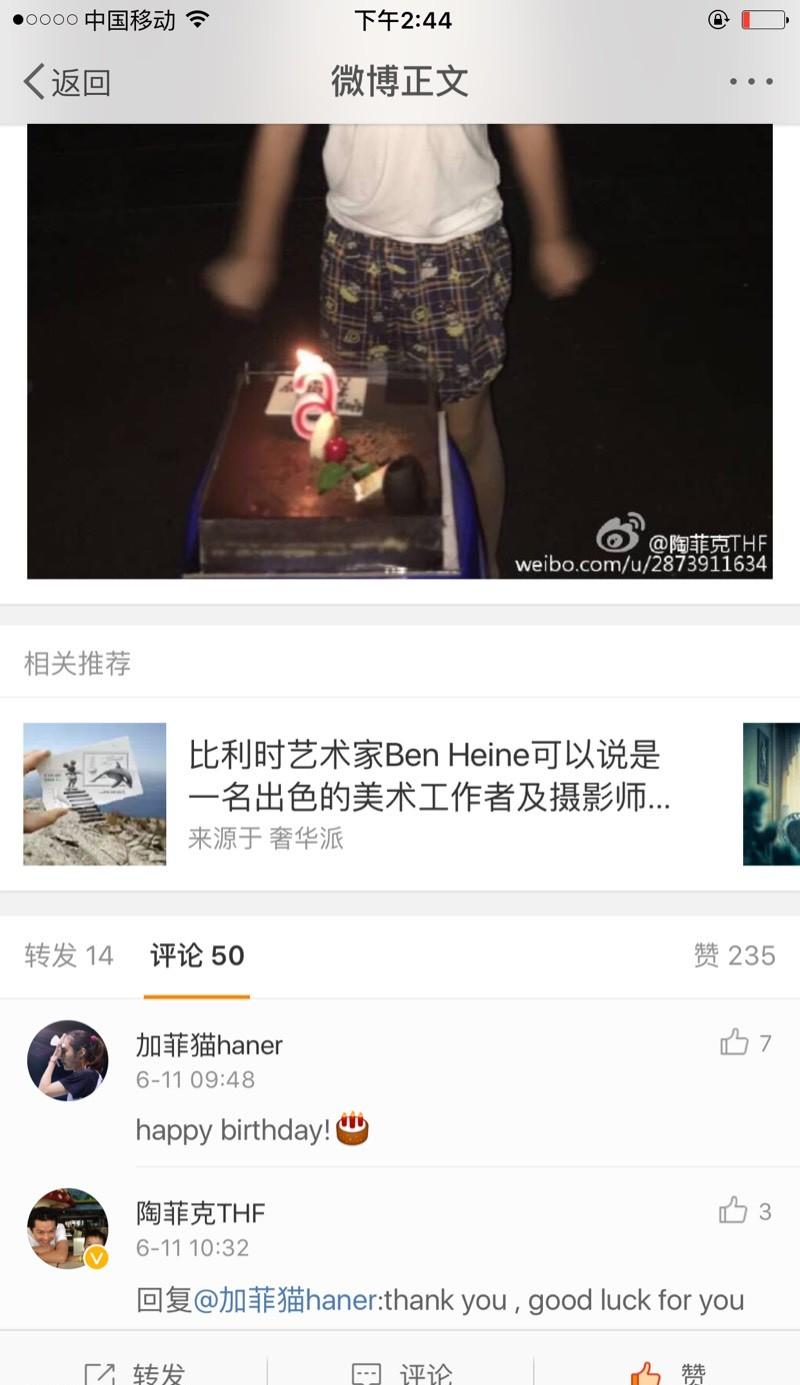Select the 评论 50 tab
This screenshot has width=800, height=1385.
[x=197, y=955]
